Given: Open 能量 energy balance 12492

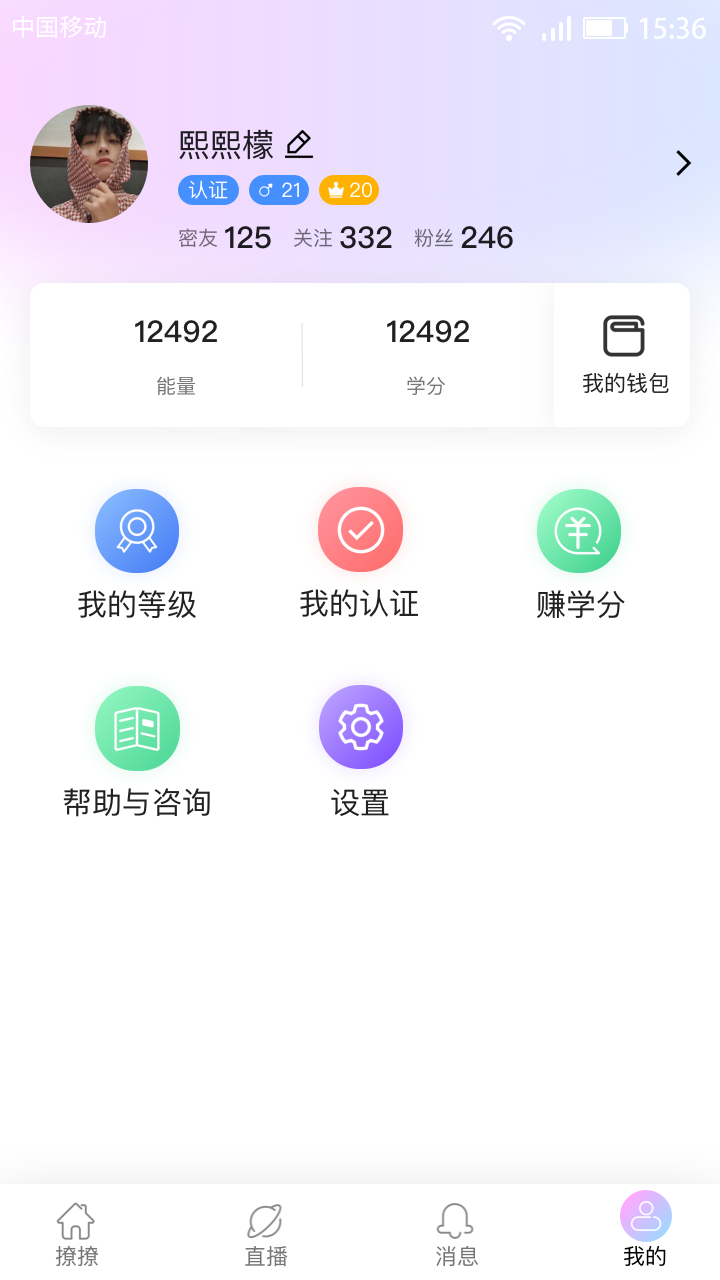Looking at the screenshot, I should (176, 350).
